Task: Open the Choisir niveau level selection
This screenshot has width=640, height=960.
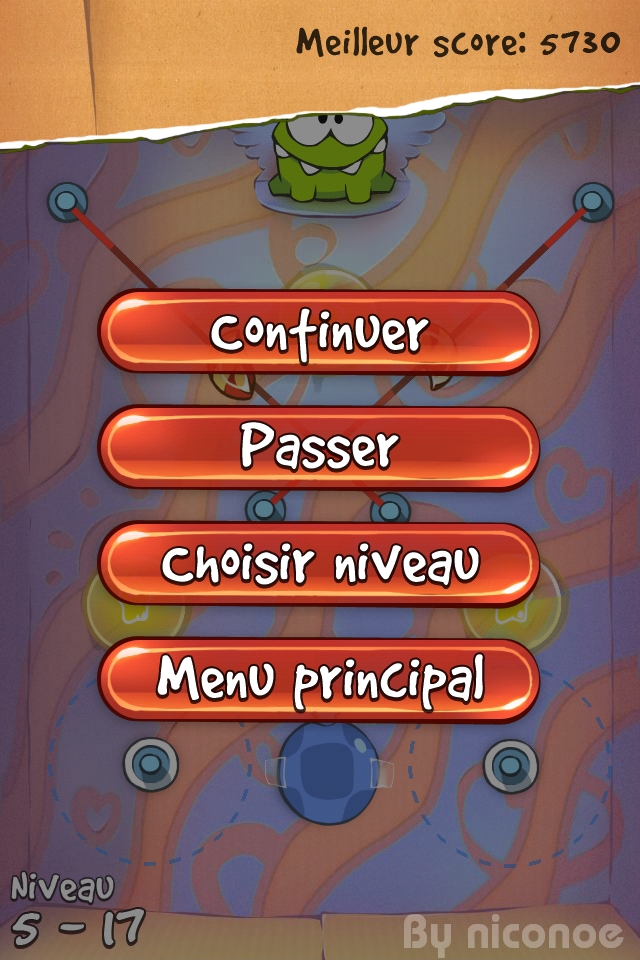Action: (x=319, y=564)
